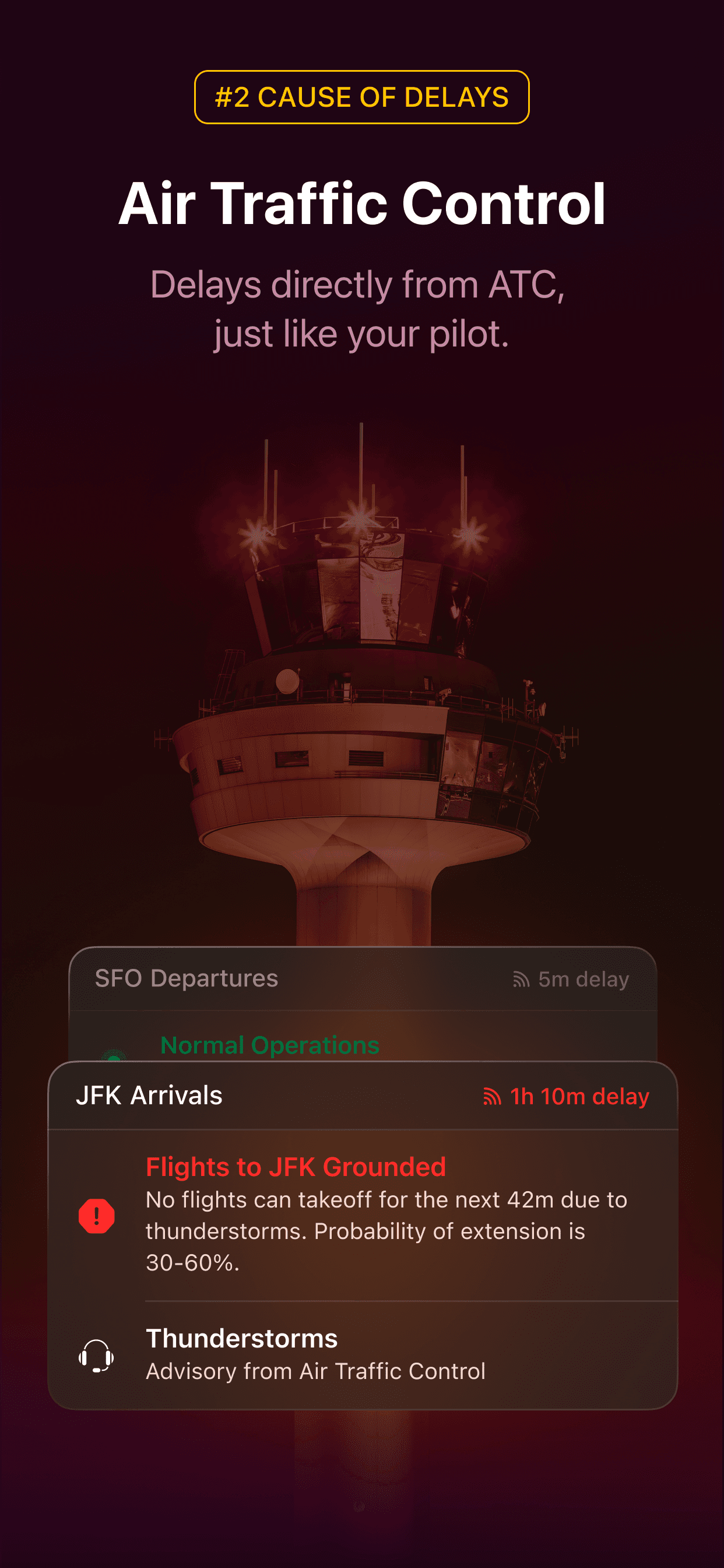Viewport: 724px width, 1568px height.
Task: Tap the Air Traffic Control headset icon
Action: (97, 1357)
